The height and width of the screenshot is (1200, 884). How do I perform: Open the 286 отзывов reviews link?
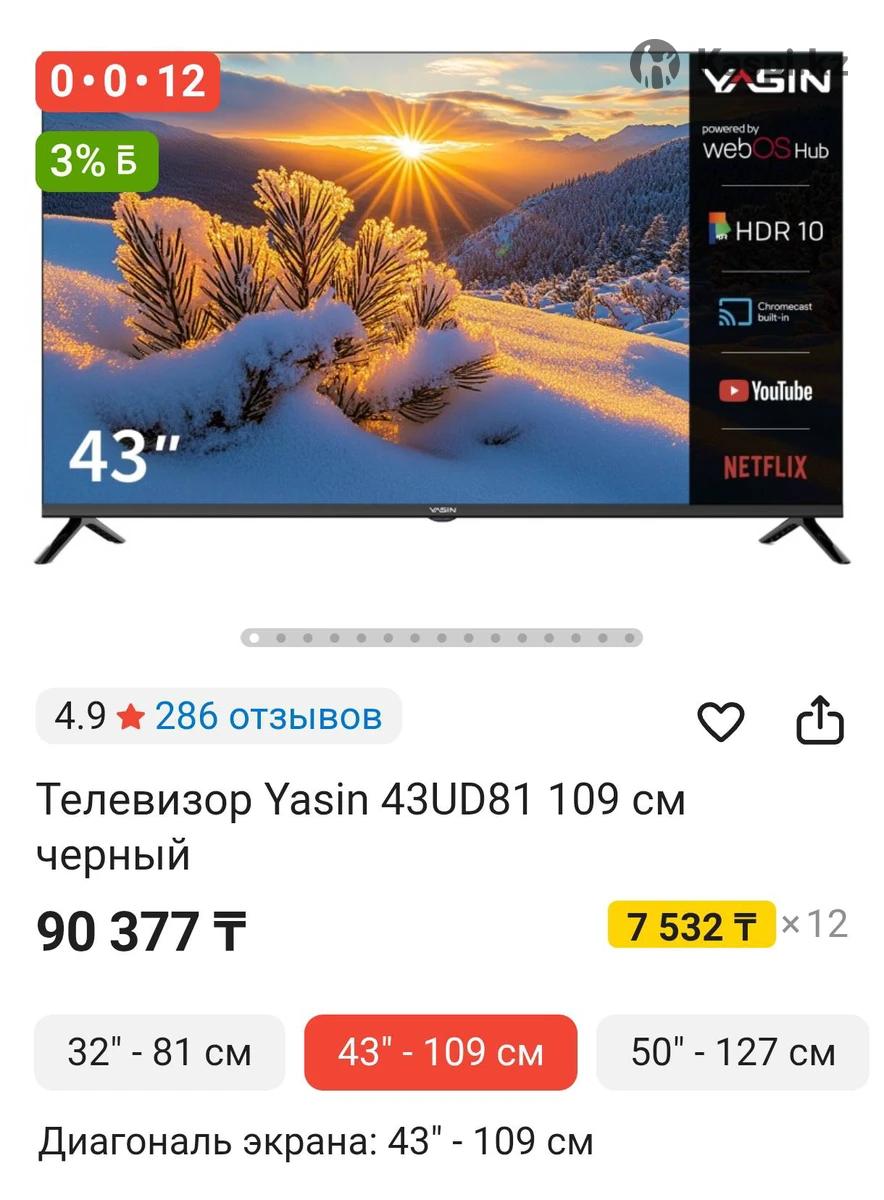coord(268,716)
